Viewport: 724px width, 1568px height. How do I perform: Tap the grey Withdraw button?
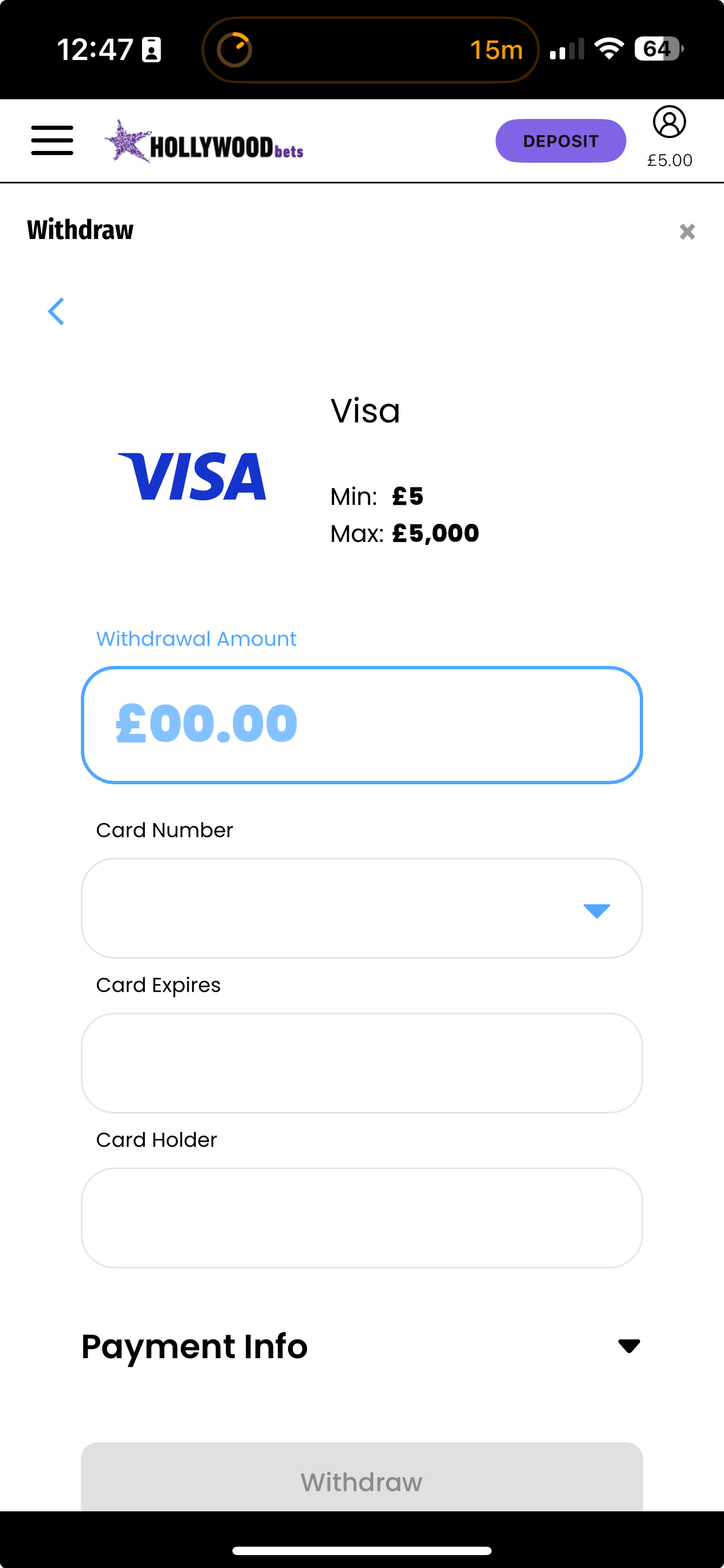click(361, 1480)
